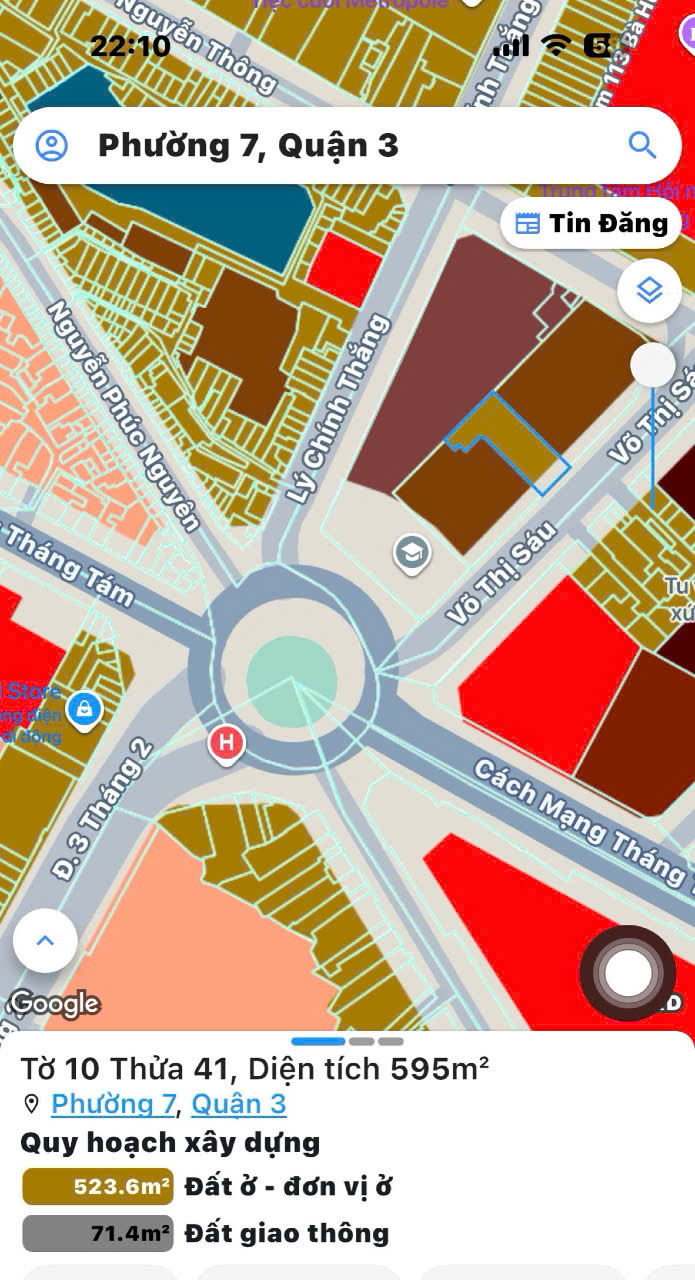
Task: Tap the search magnifier icon
Action: coord(642,146)
